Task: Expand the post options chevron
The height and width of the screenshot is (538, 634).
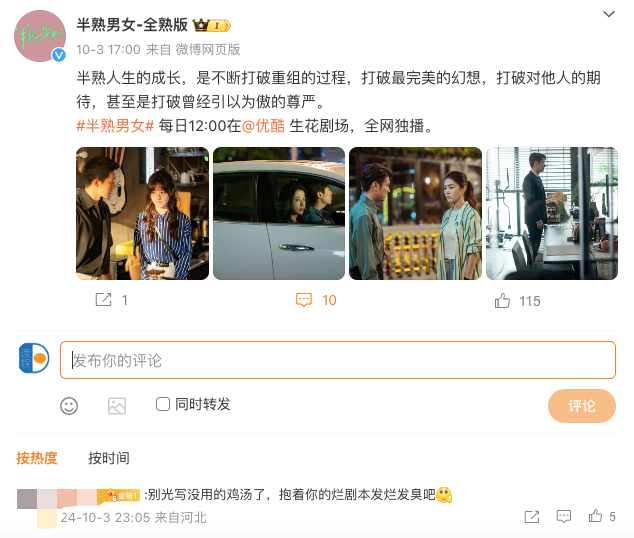Action: point(609,14)
